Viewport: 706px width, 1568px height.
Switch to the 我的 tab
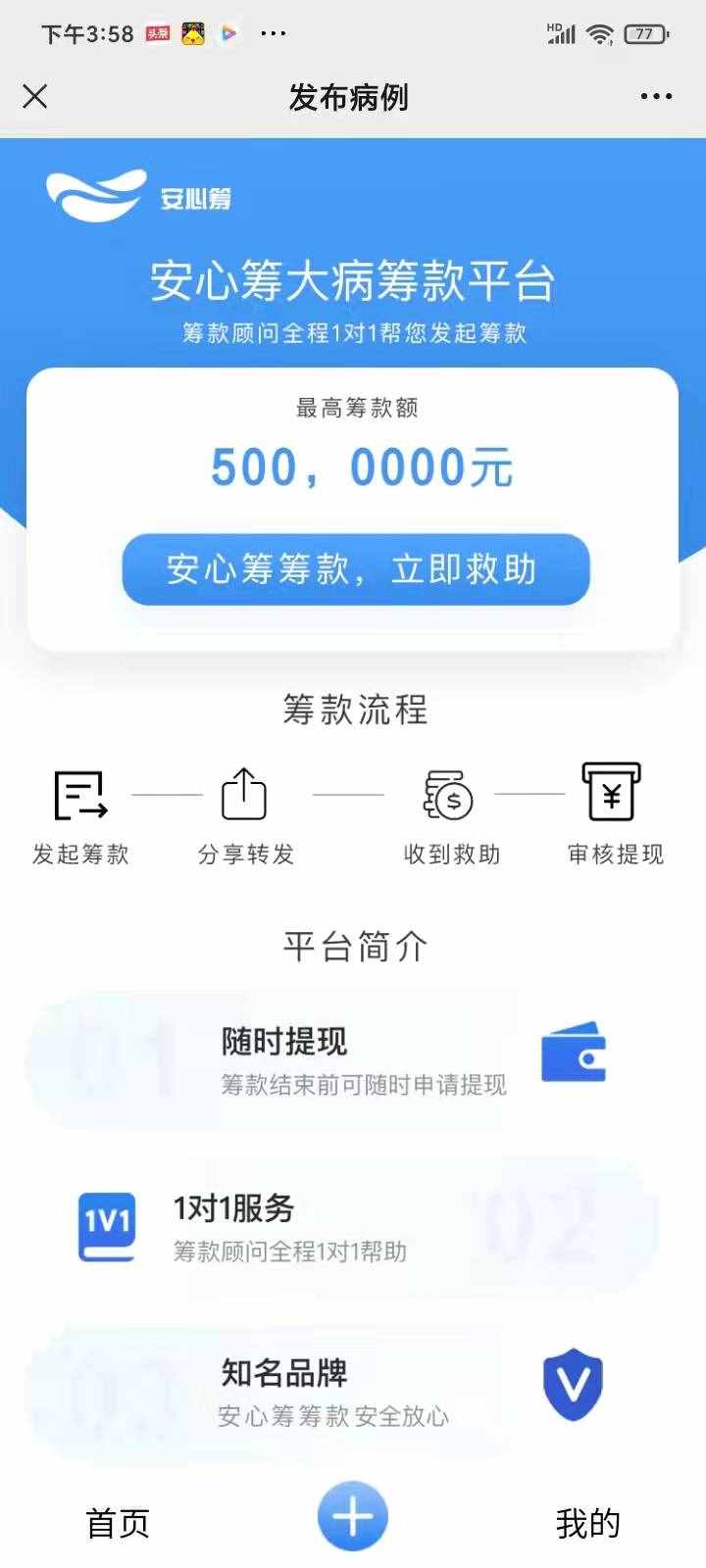point(587,1523)
